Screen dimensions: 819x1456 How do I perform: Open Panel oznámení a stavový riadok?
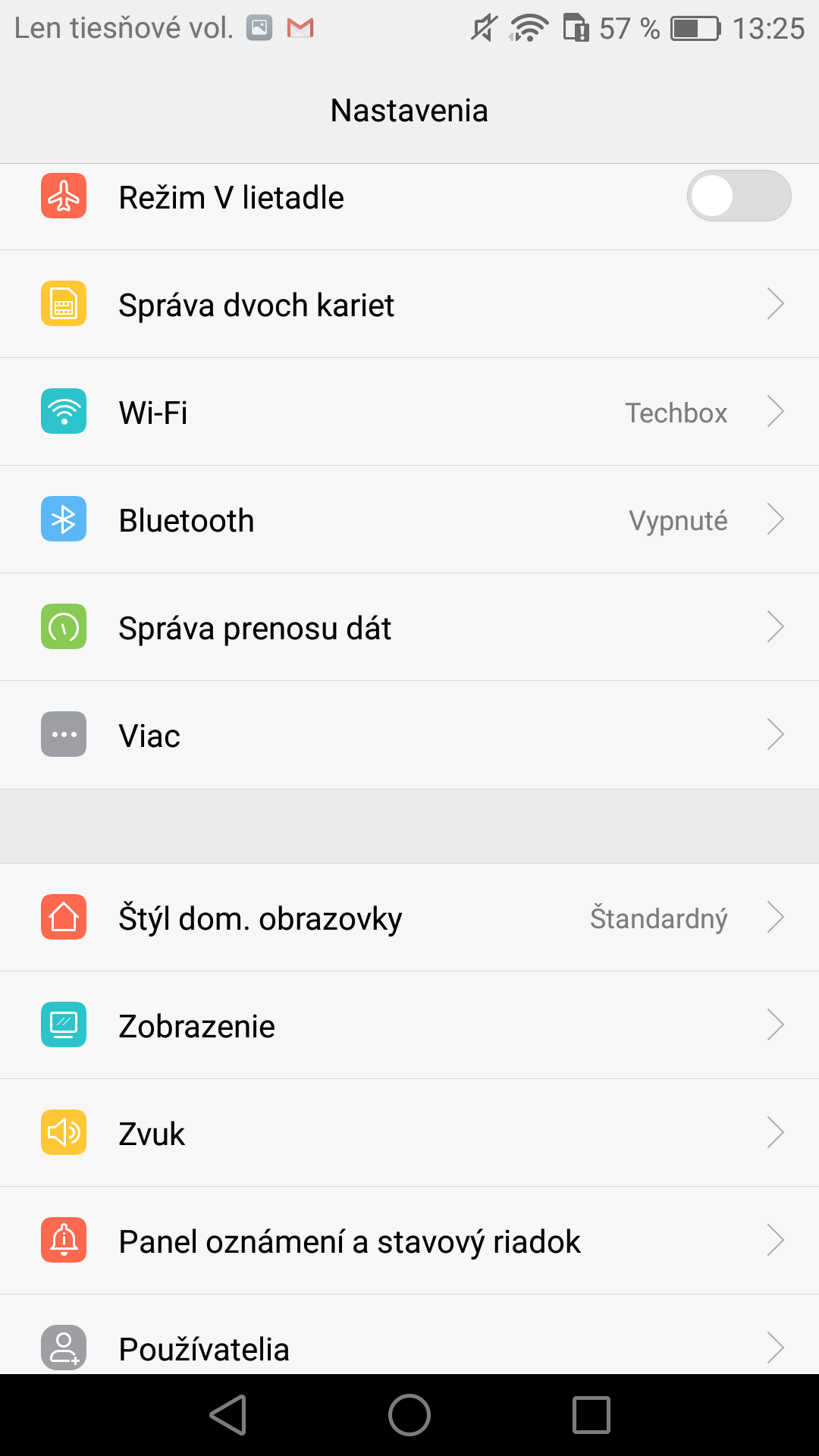coord(409,1241)
